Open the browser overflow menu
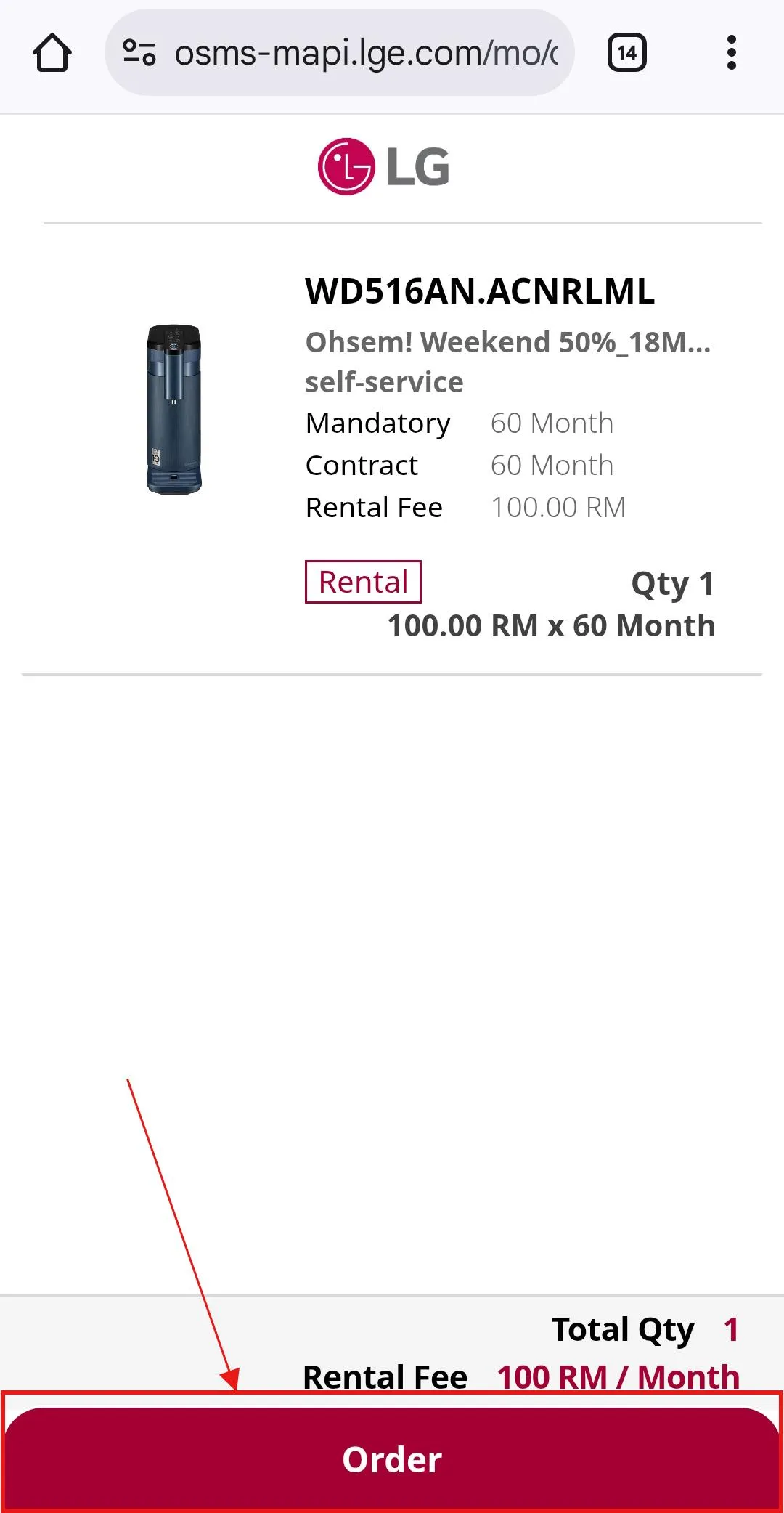The height and width of the screenshot is (1513, 784). (731, 53)
